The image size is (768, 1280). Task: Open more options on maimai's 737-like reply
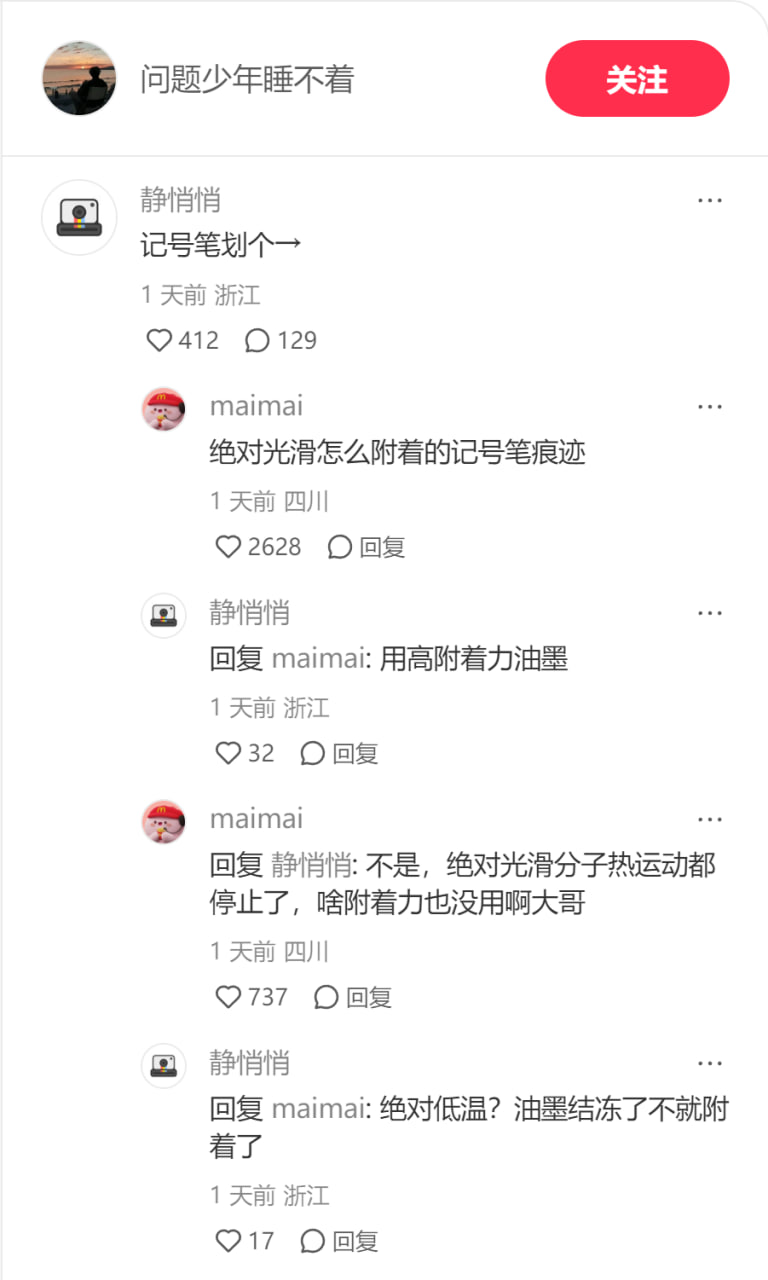tap(710, 817)
